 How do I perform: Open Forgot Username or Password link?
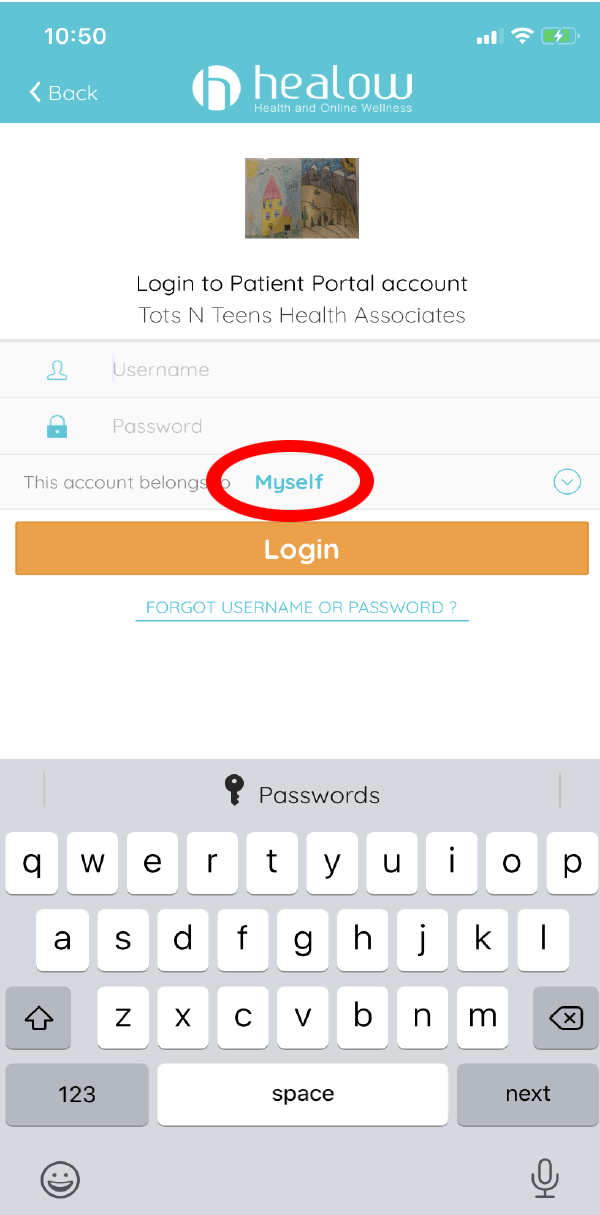301,607
